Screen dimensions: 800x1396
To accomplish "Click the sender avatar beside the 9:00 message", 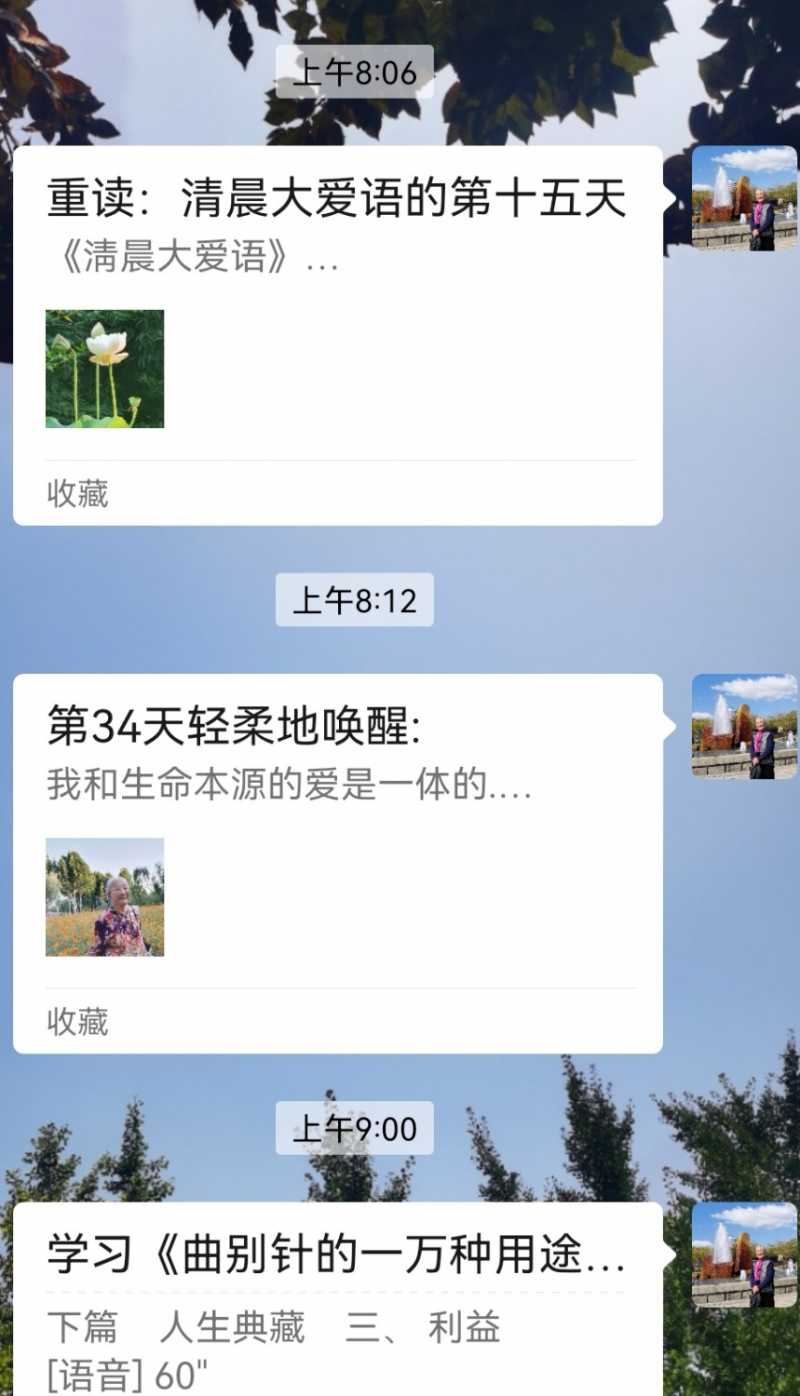I will pyautogui.click(x=744, y=1257).
